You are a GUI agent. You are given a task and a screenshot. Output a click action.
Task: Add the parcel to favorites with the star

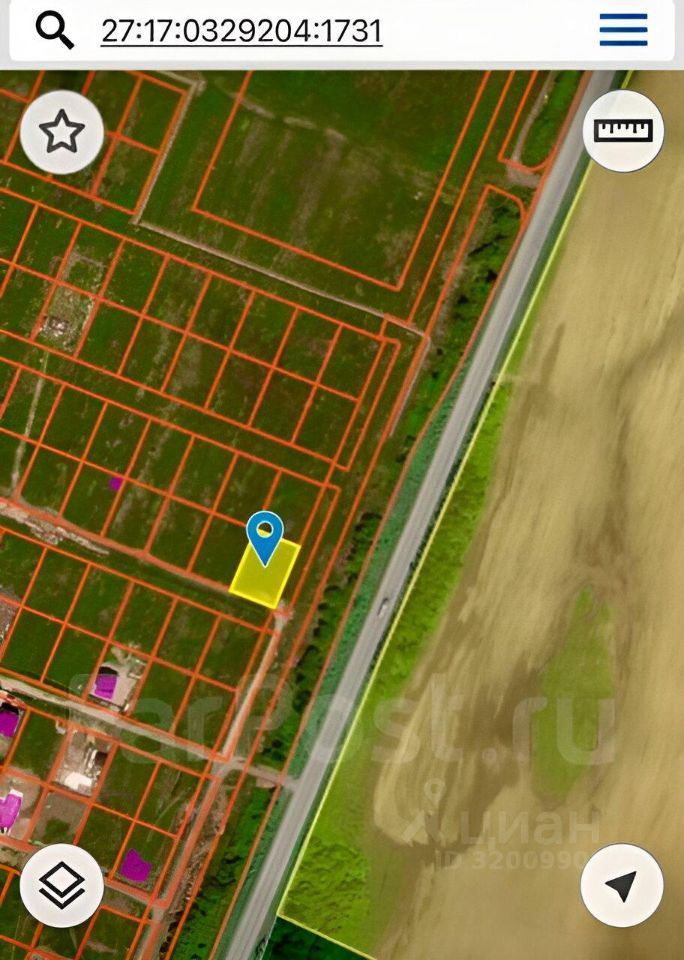[62, 132]
